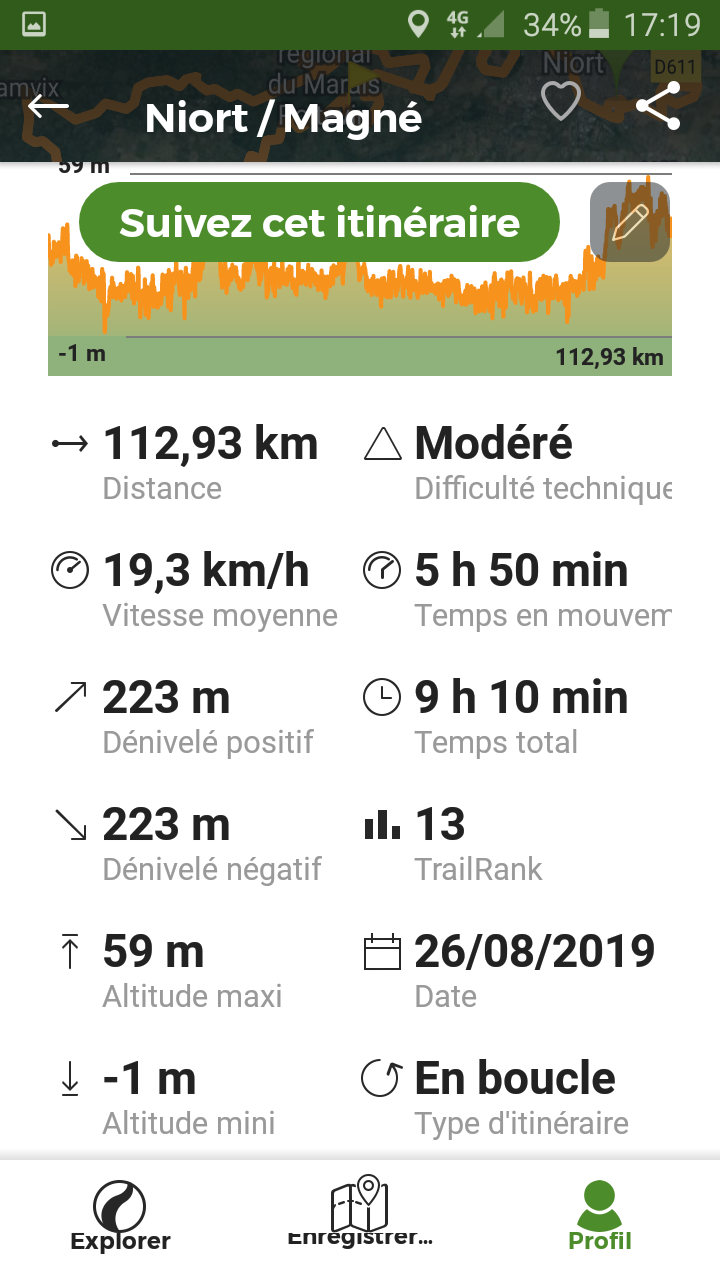Switch to the Explorer tab
The height and width of the screenshot is (1280, 720).
click(120, 1215)
